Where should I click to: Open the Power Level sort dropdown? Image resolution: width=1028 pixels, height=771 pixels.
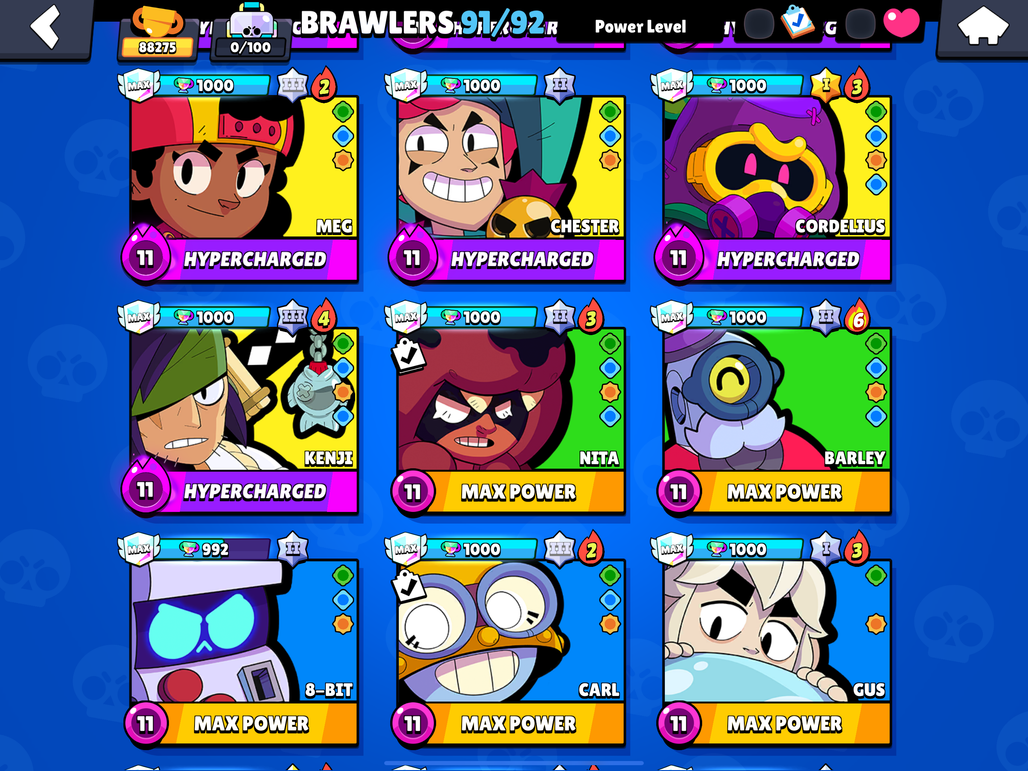640,27
